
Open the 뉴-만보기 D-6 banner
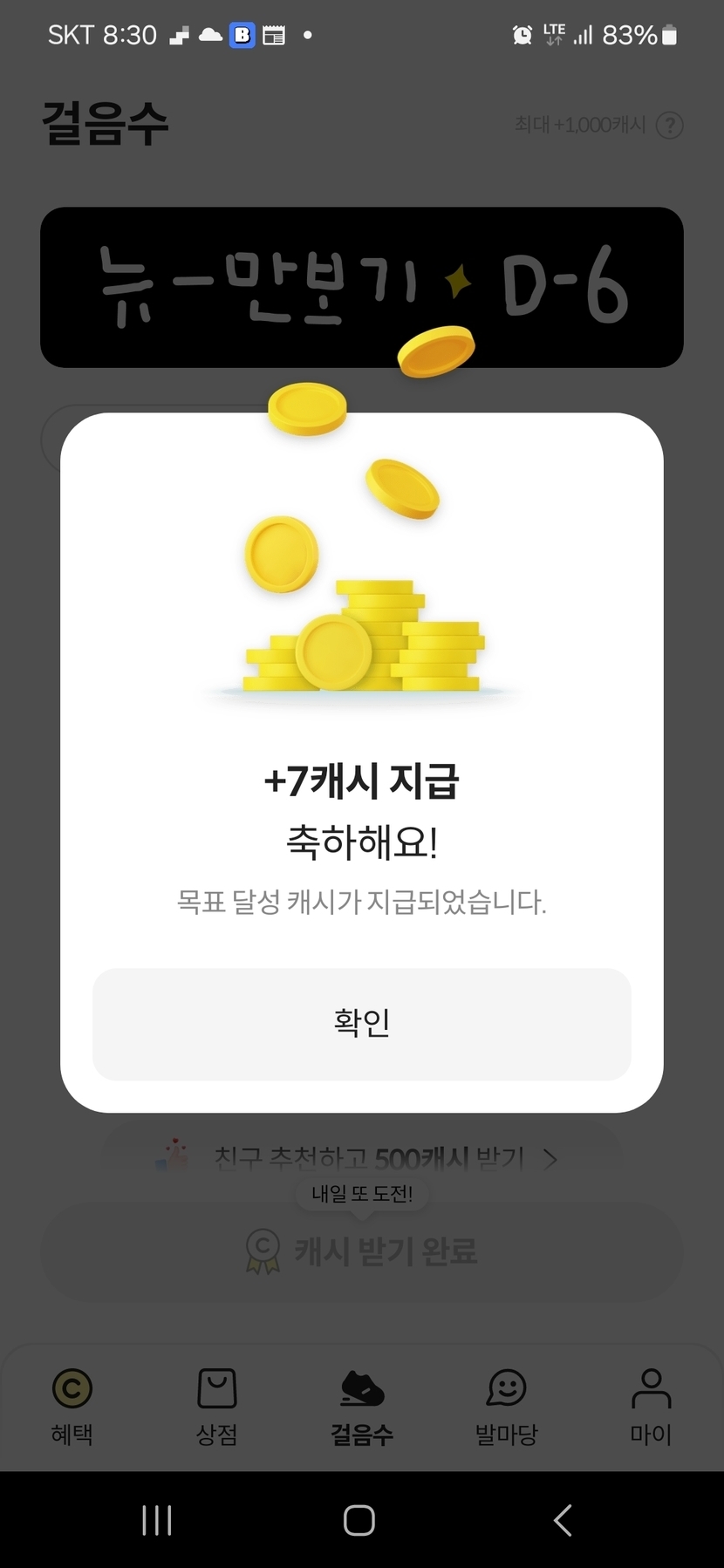(x=361, y=286)
